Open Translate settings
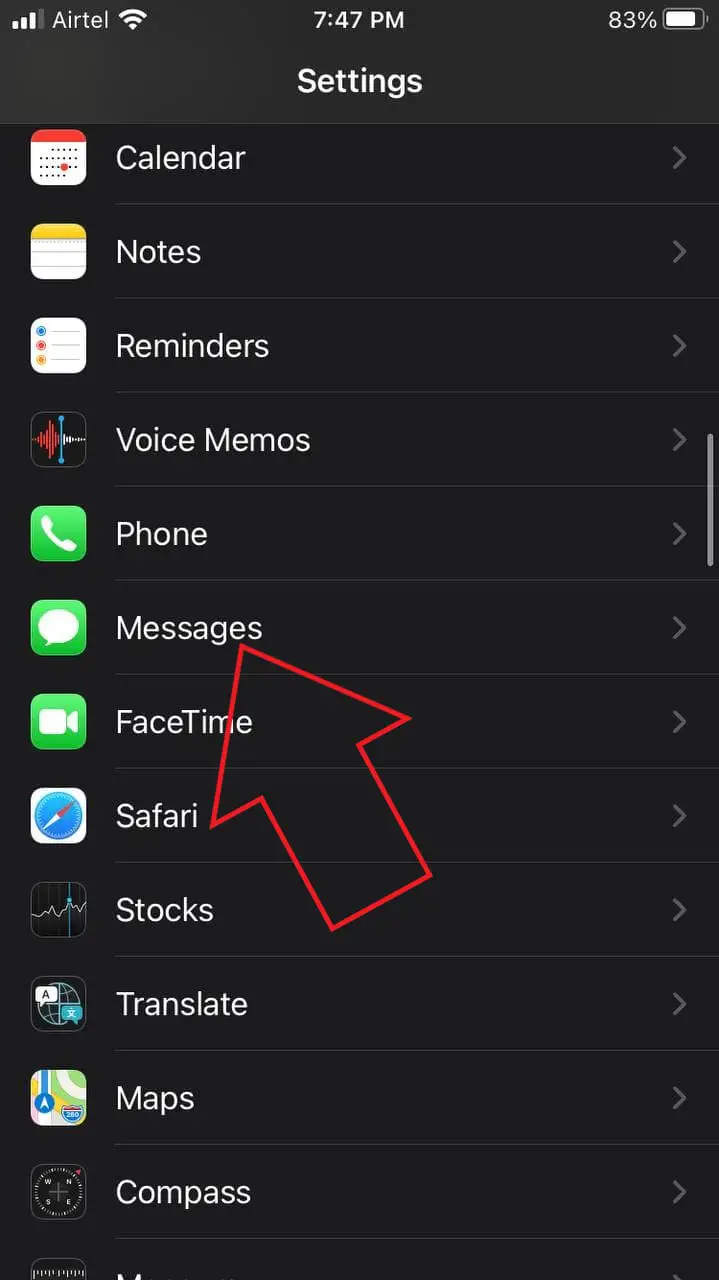Image resolution: width=719 pixels, height=1280 pixels. [x=359, y=1003]
